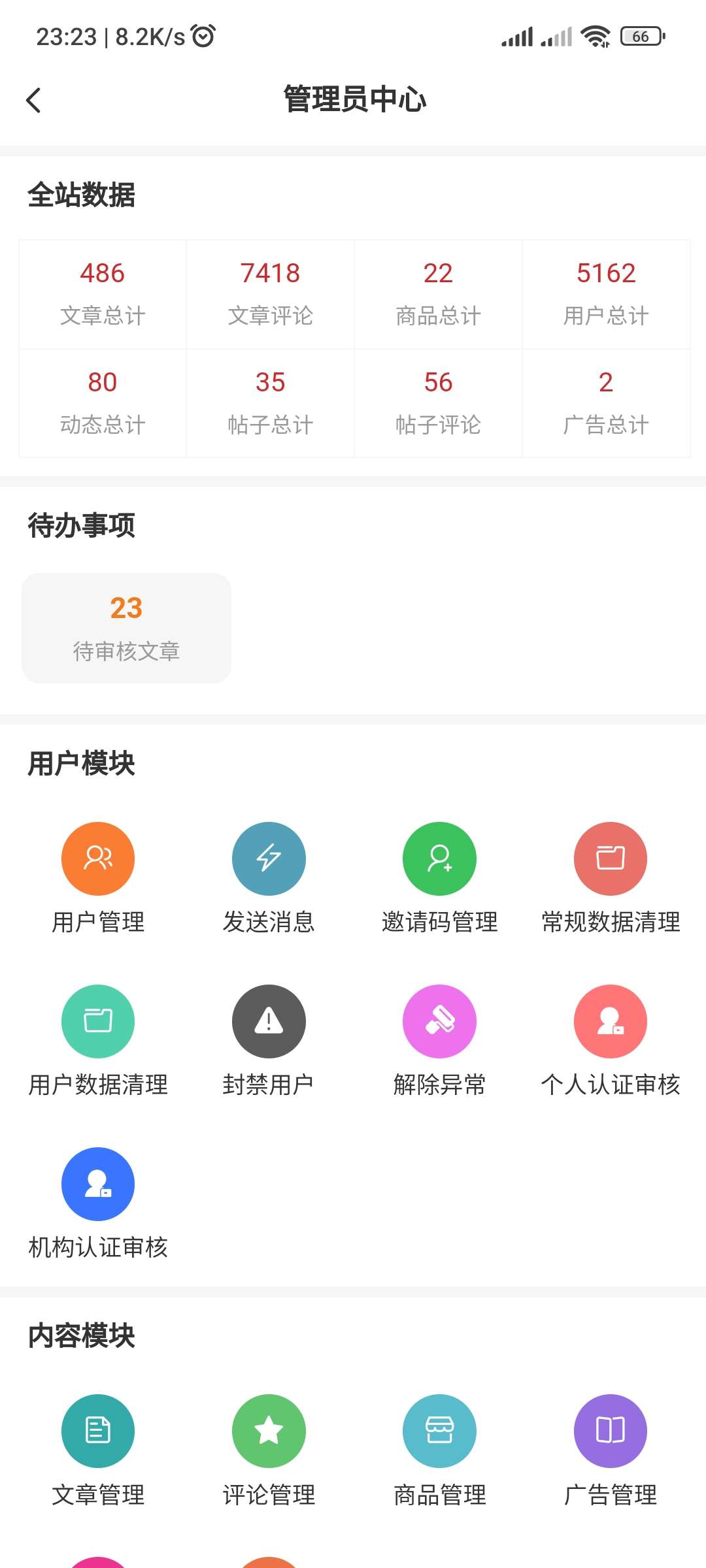Select the 文章管理 article icon
706x1568 pixels.
tap(97, 1429)
